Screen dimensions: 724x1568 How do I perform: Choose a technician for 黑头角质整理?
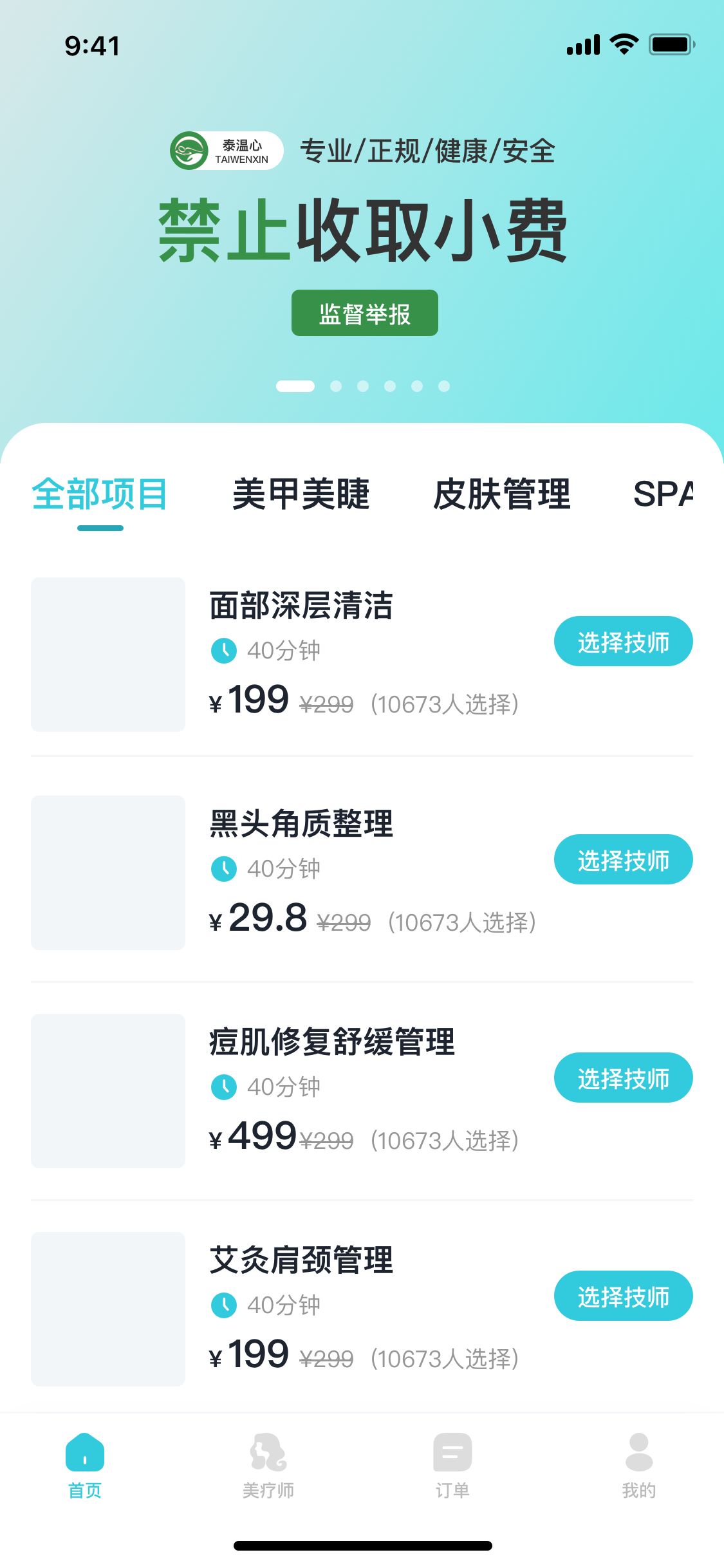pos(623,860)
